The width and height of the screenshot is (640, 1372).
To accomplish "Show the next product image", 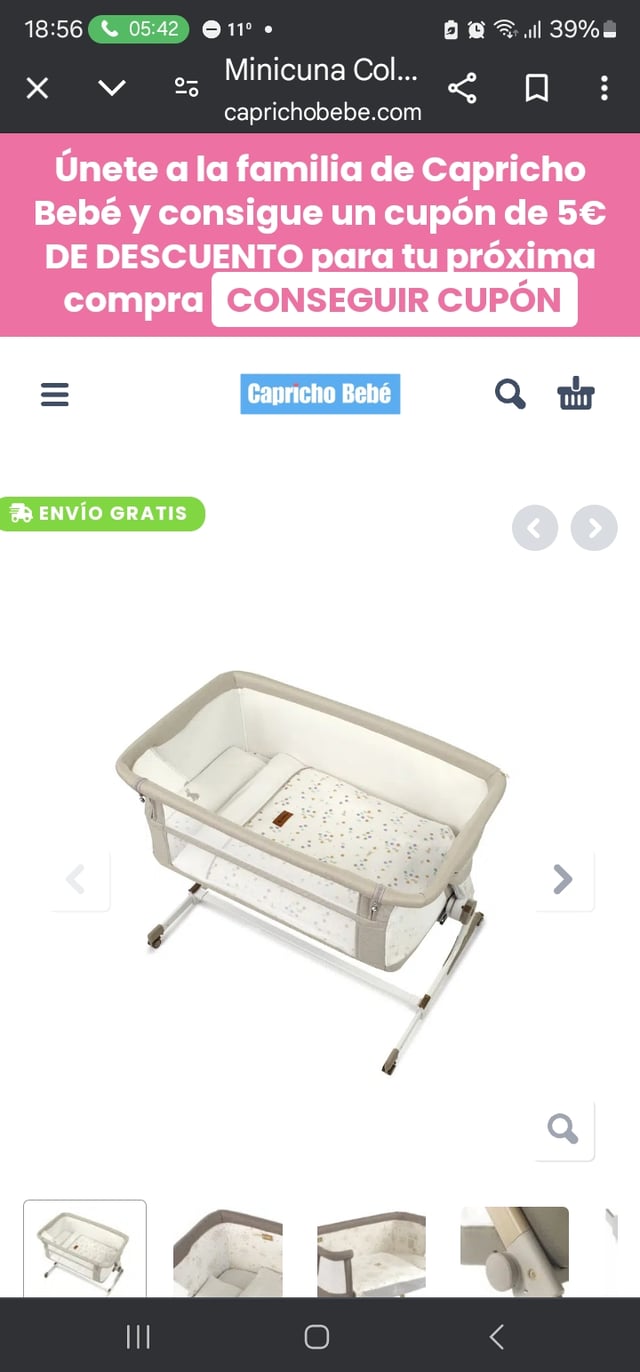I will [563, 879].
